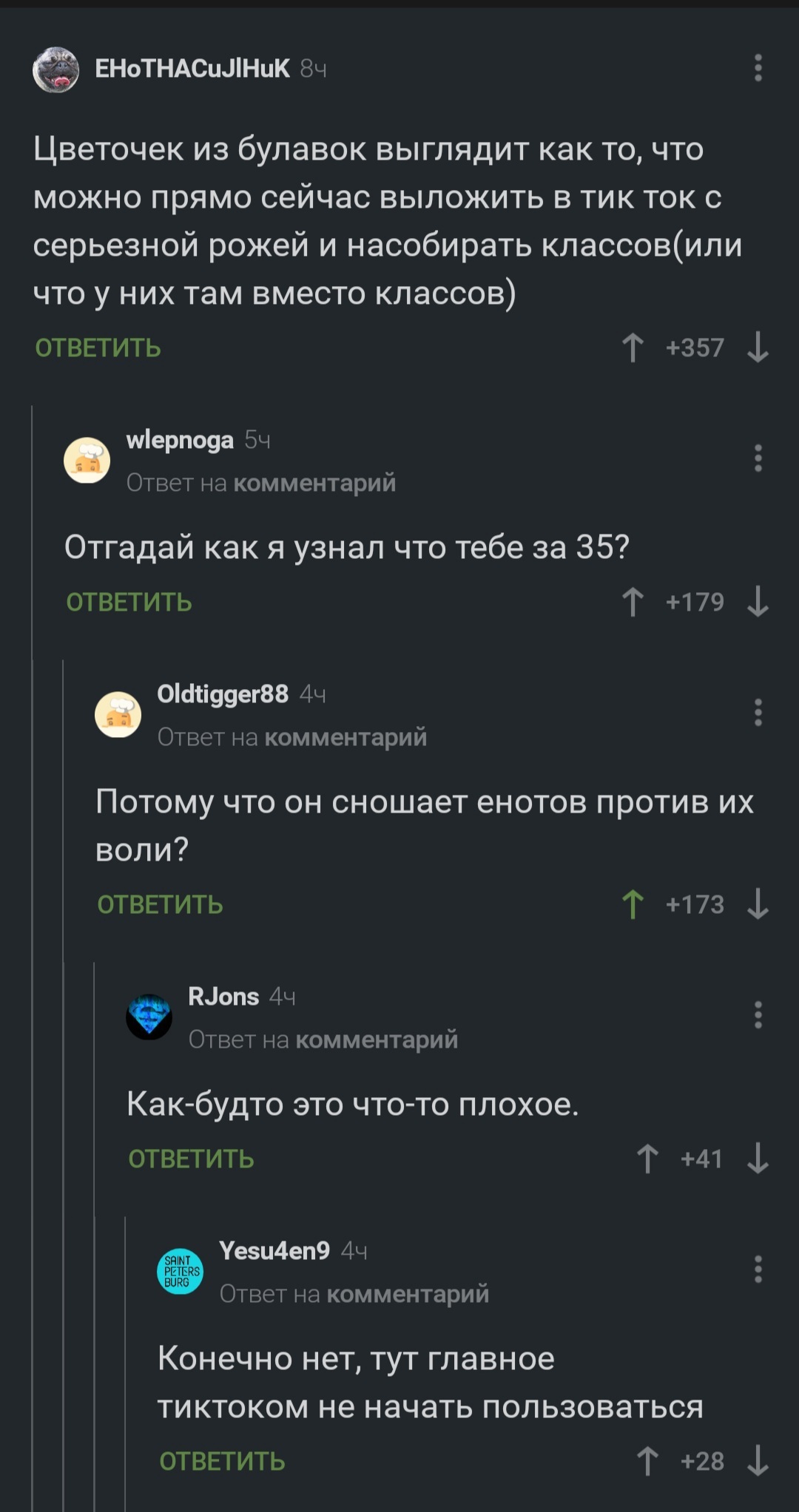This screenshot has height=1512, width=799.
Task: Downvote Yesu4en9's comment
Action: click(x=758, y=1461)
